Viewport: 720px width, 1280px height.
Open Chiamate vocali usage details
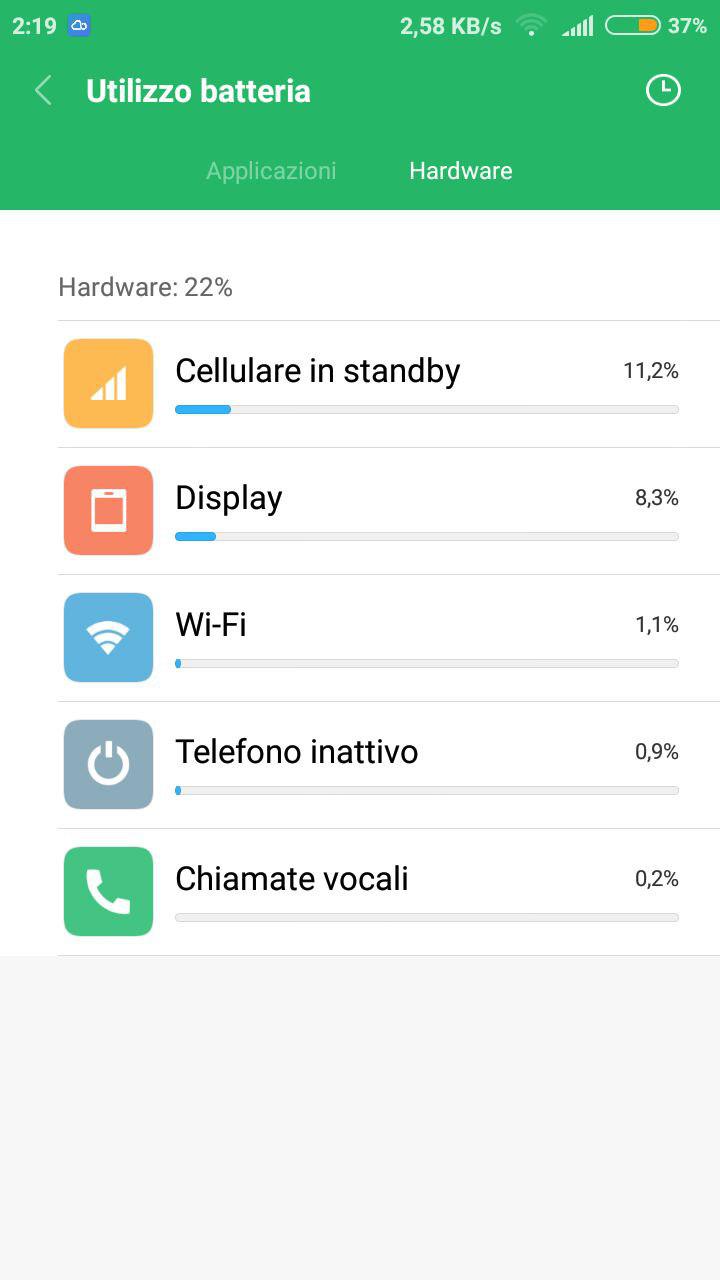pos(389,892)
